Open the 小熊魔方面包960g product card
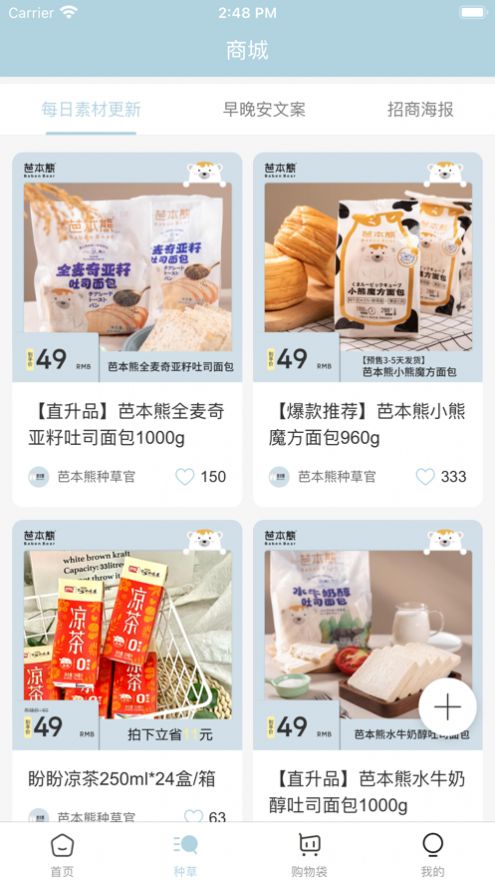The image size is (495, 881). pos(367,329)
